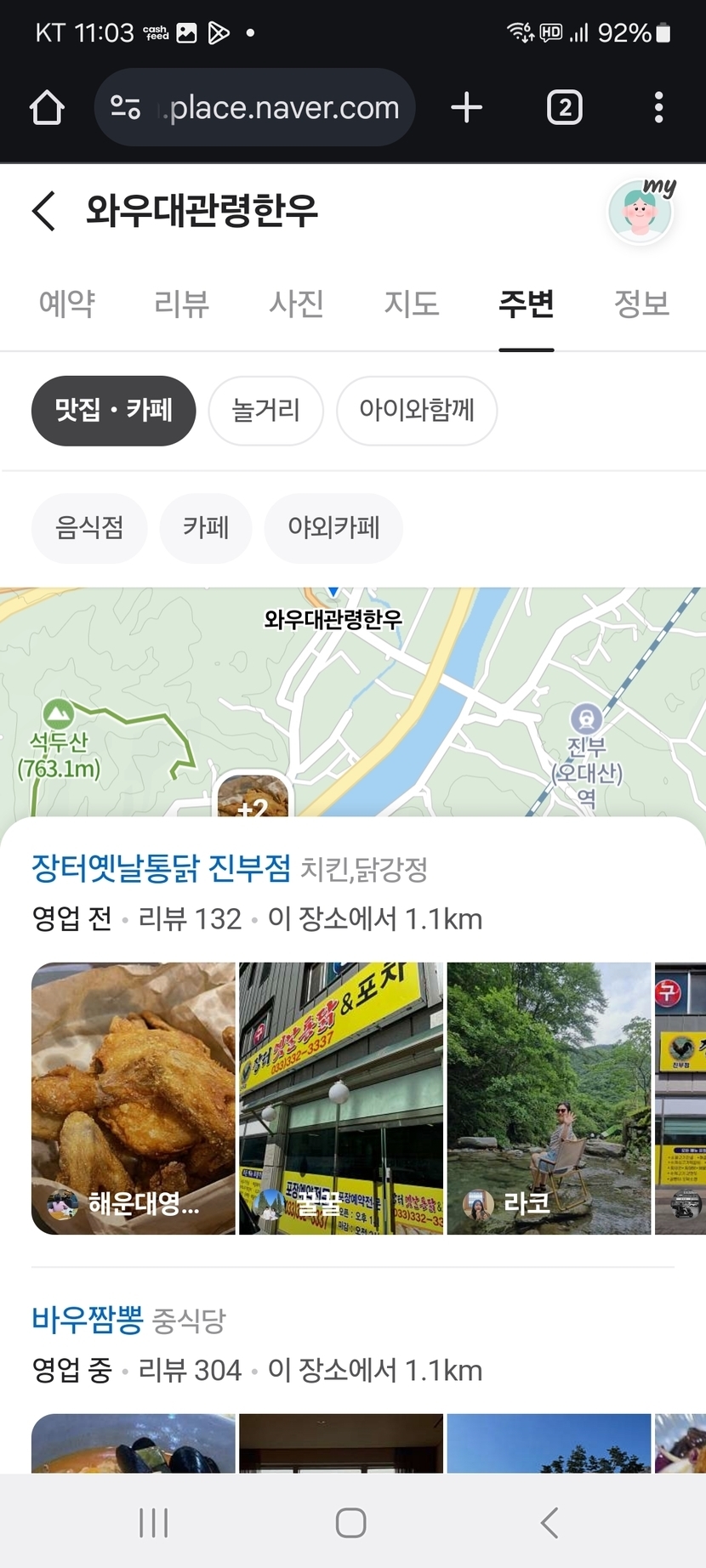Select the 아이와함께 chip
This screenshot has width=706, height=1568.
click(417, 411)
